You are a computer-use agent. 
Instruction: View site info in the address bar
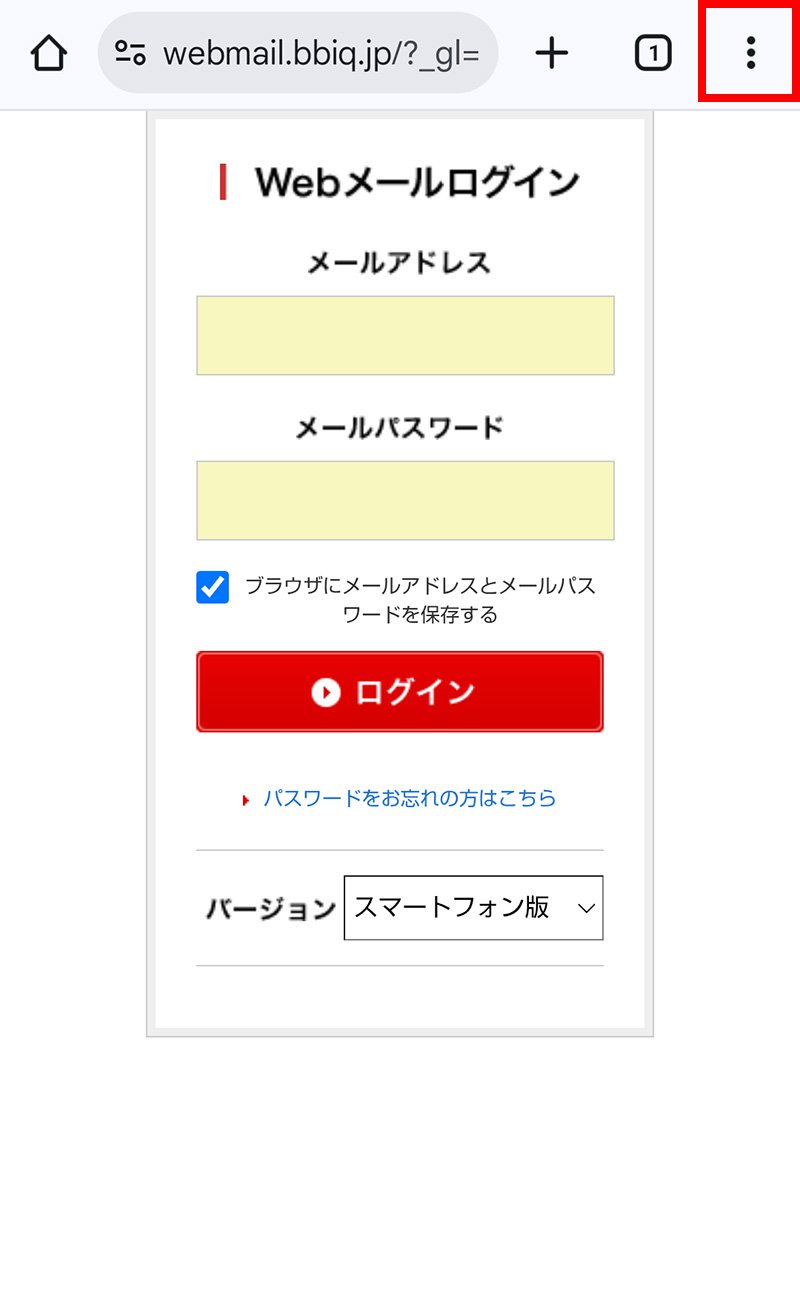(131, 54)
